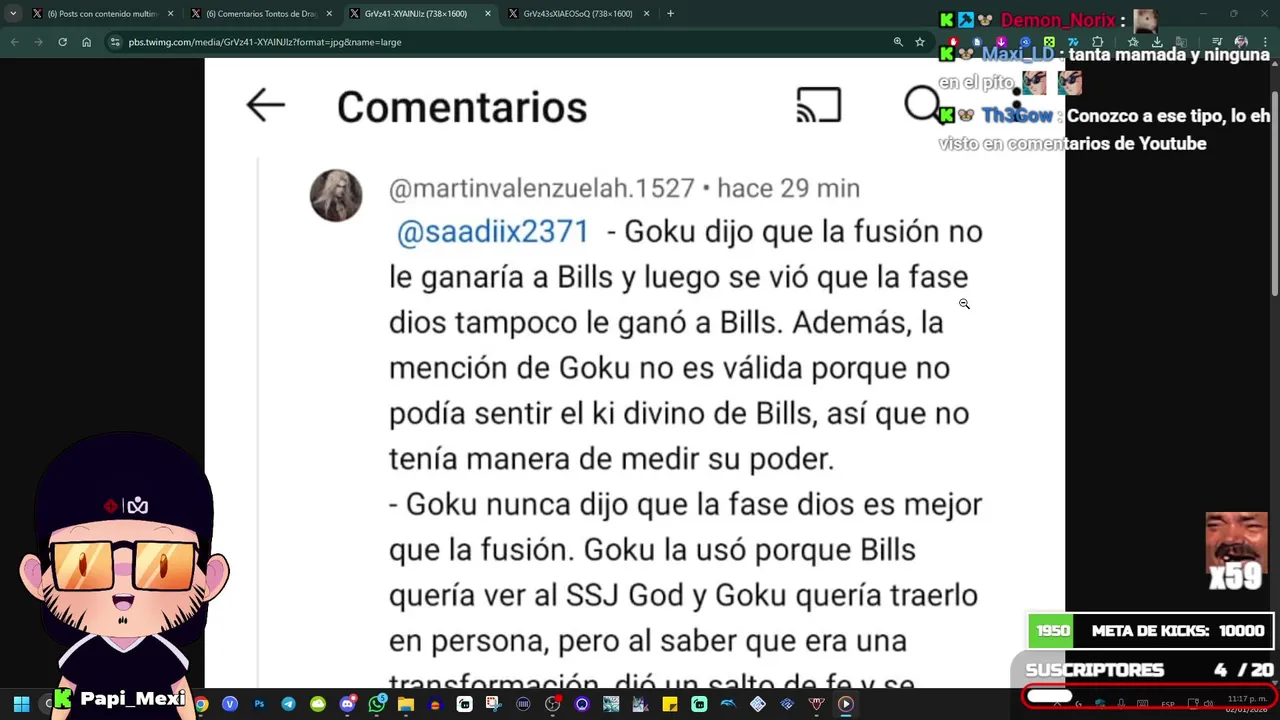
Task: Switch to the Comentarios Tontos de Dragon tab
Action: pos(260,14)
